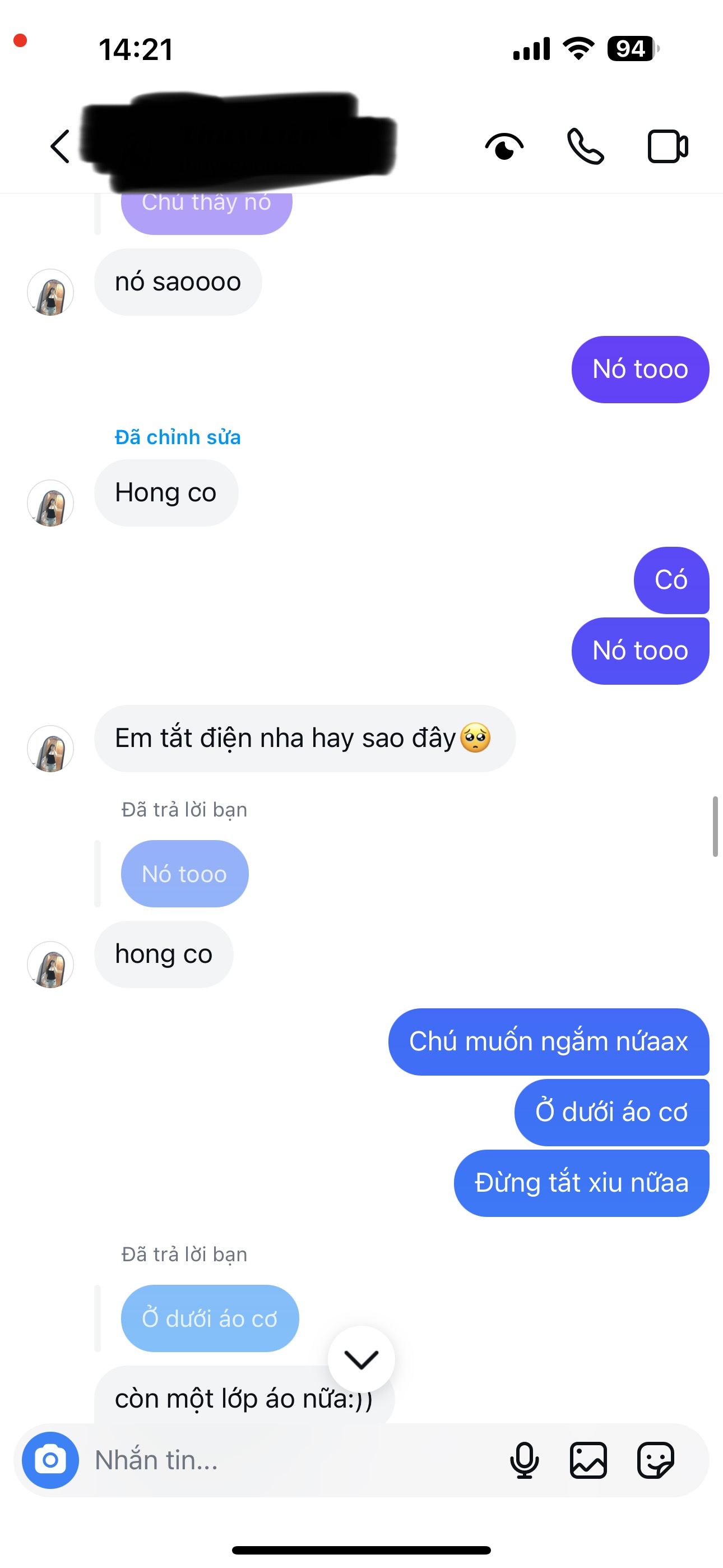Open the quoted reply 'Nó tooo'
Image resolution: width=723 pixels, height=1568 pixels.
(184, 874)
